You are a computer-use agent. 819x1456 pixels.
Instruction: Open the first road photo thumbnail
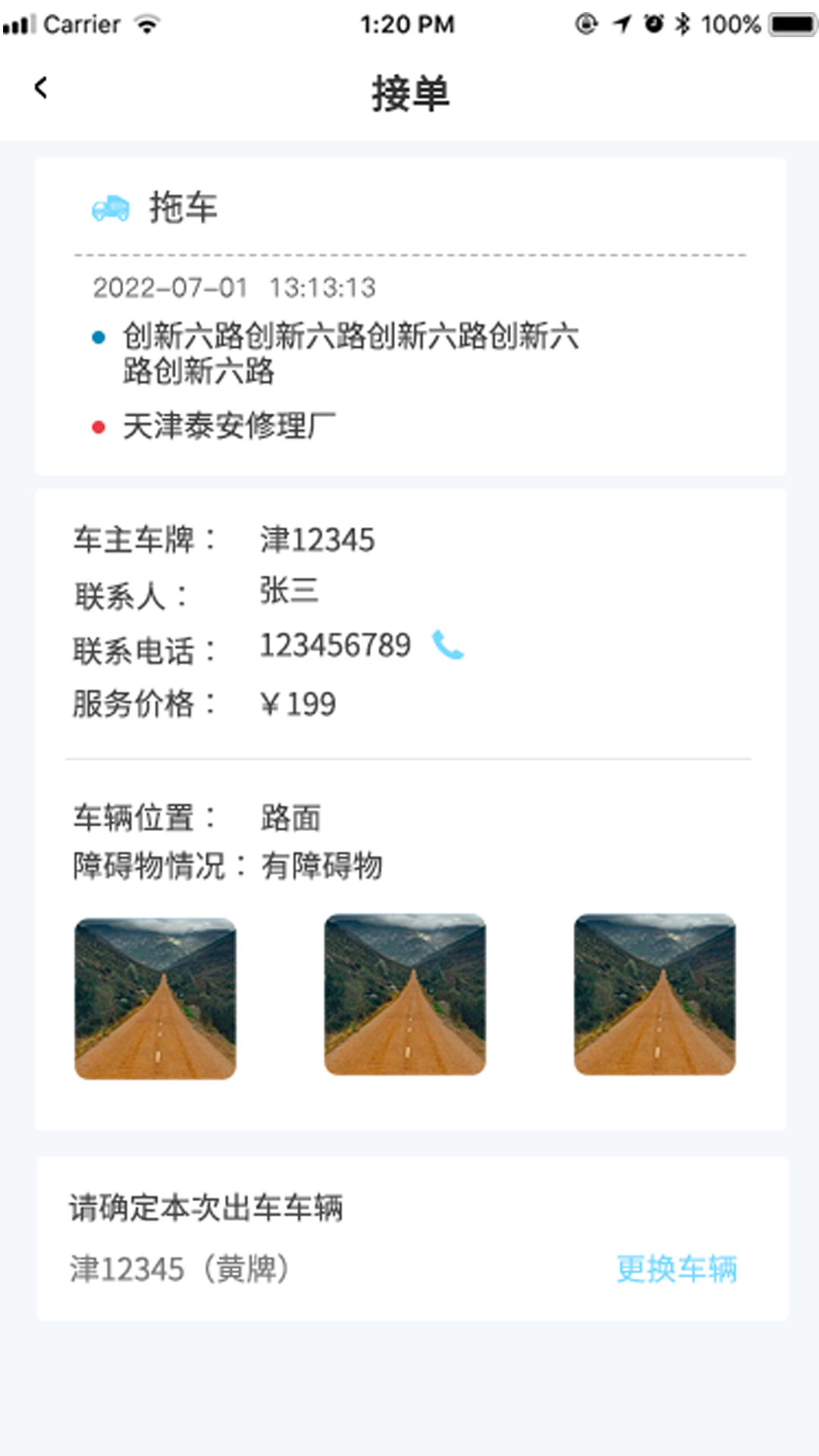155,995
